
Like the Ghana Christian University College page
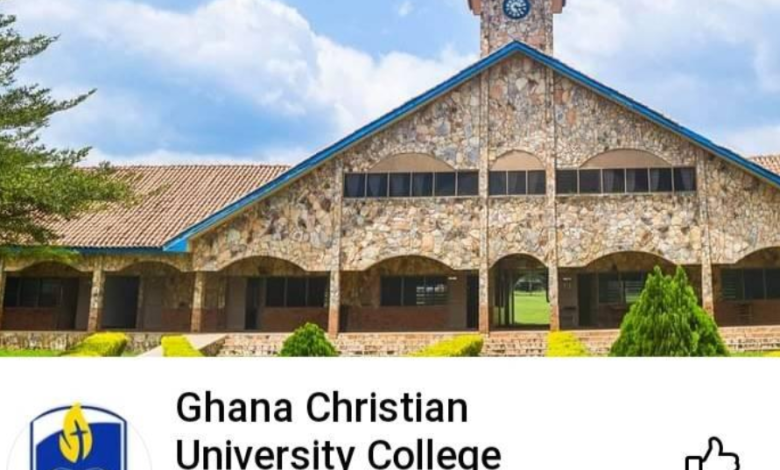[x=712, y=455]
